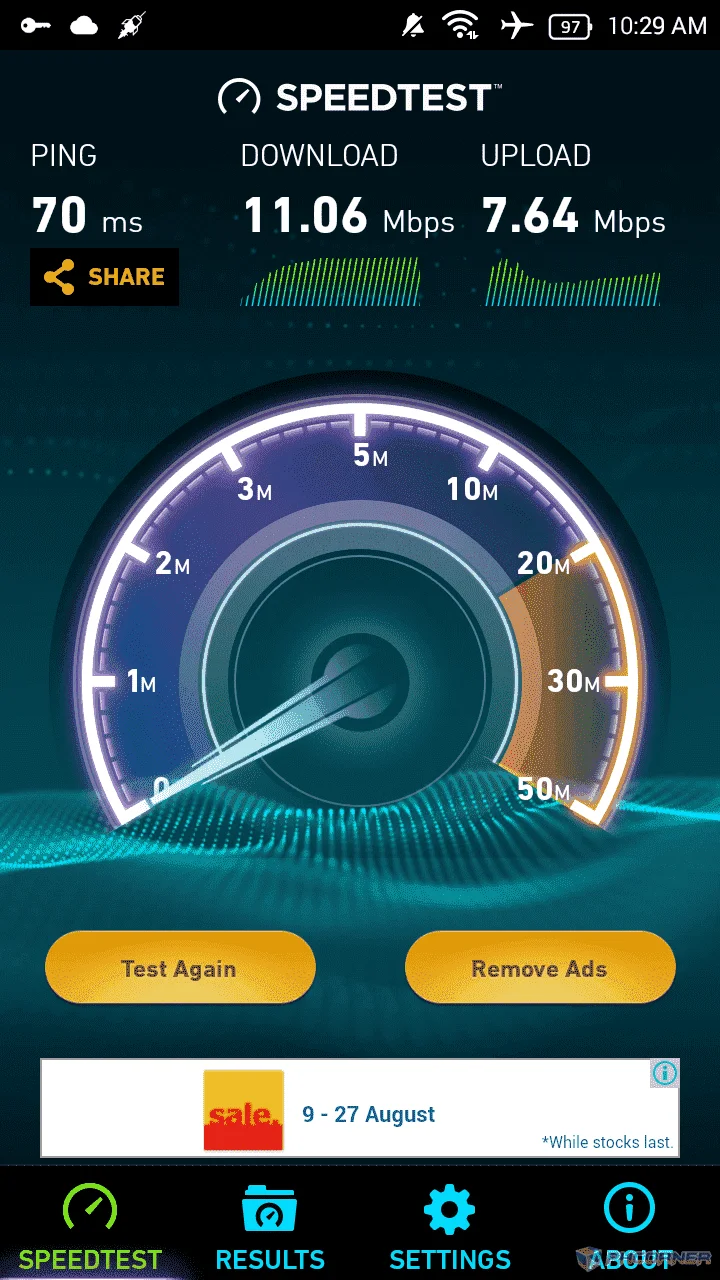Open the Results tab

(270, 1226)
